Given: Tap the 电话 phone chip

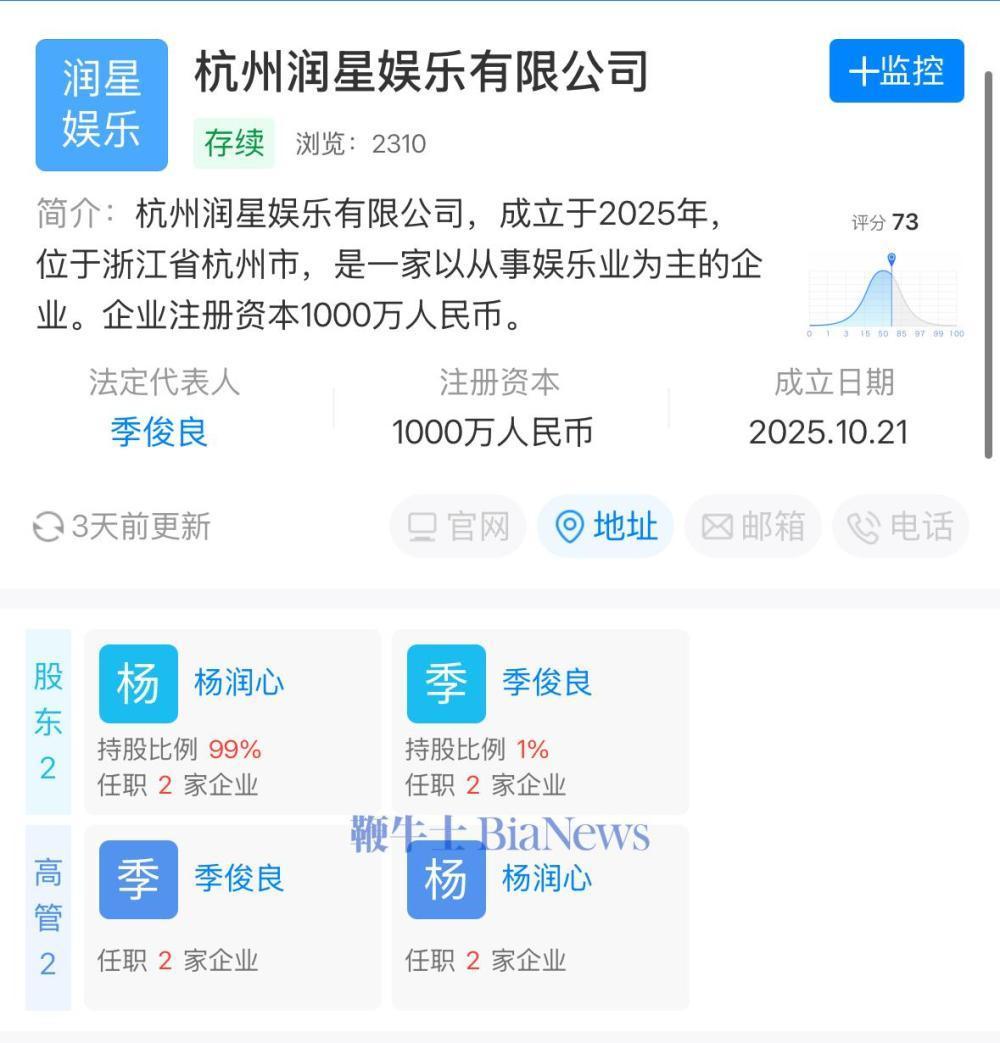Looking at the screenshot, I should 900,526.
